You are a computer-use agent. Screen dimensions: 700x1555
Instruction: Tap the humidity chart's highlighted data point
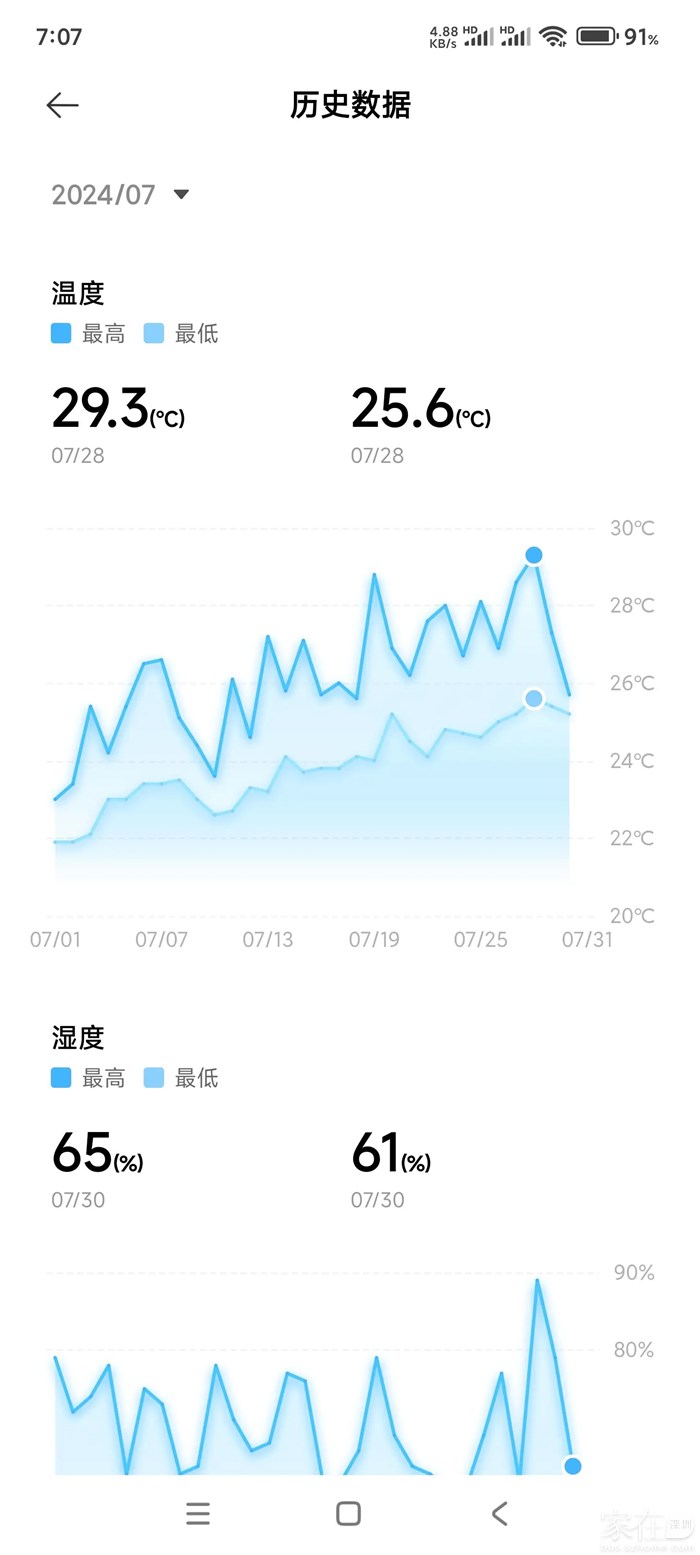572,1466
